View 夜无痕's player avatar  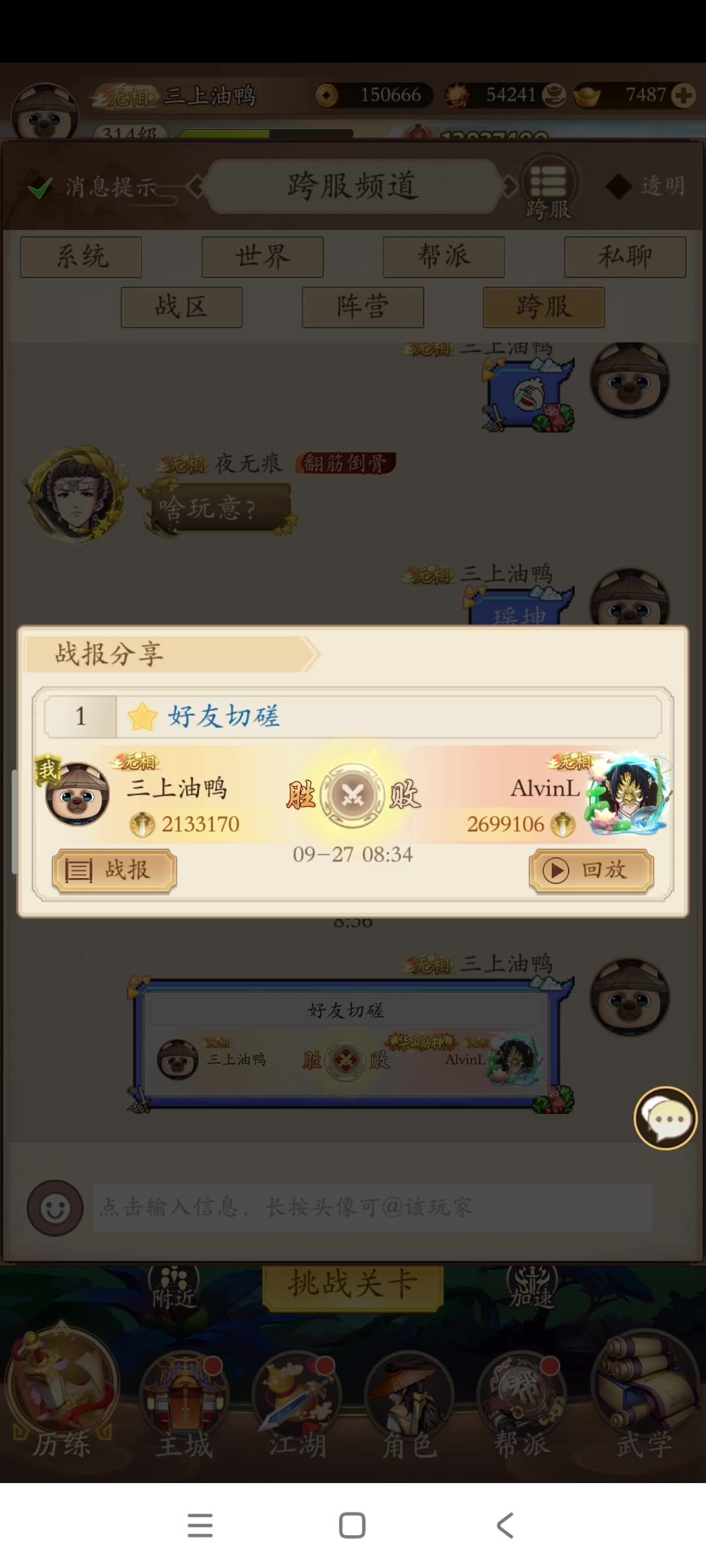[76, 495]
